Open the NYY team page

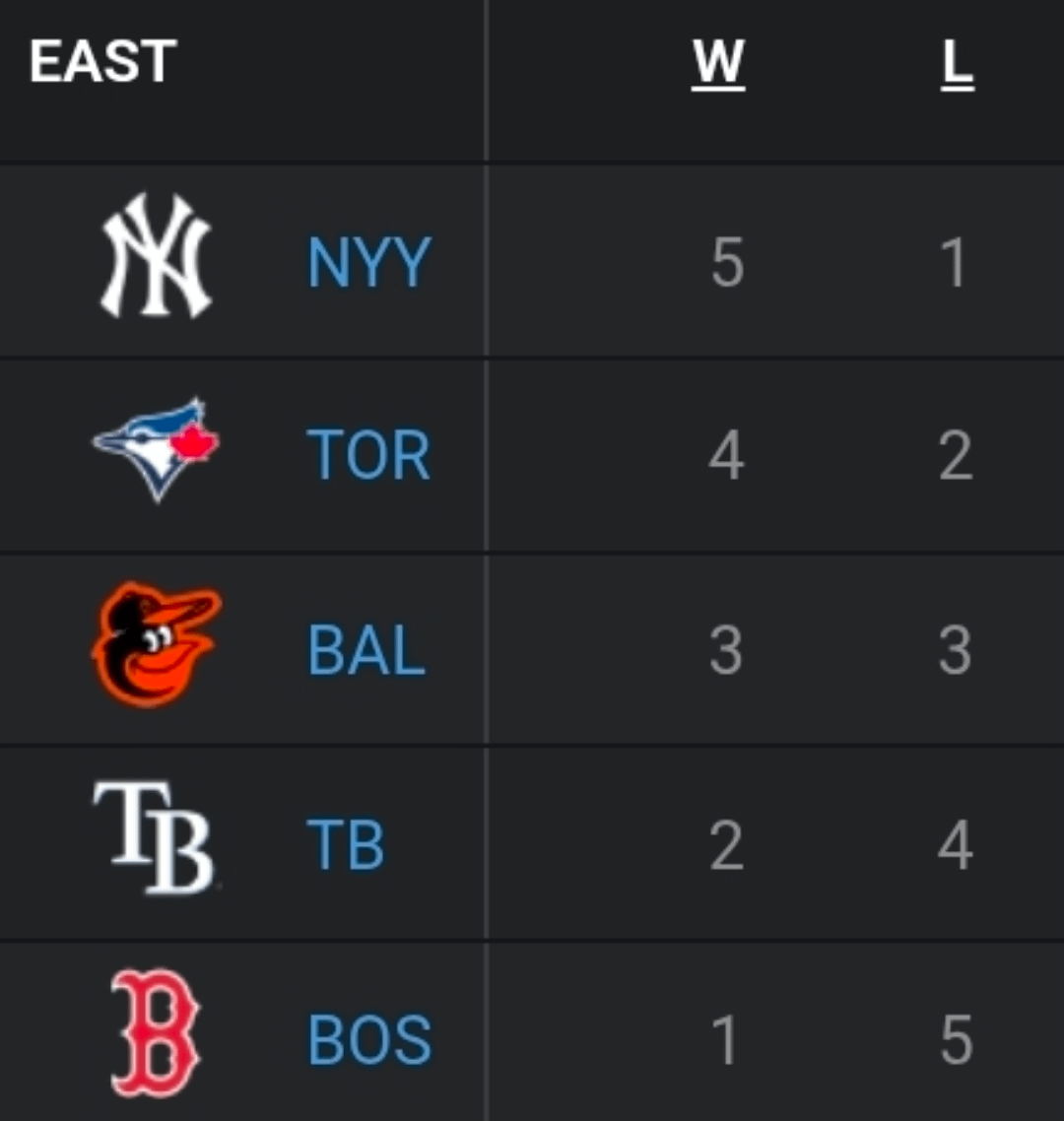point(368,263)
